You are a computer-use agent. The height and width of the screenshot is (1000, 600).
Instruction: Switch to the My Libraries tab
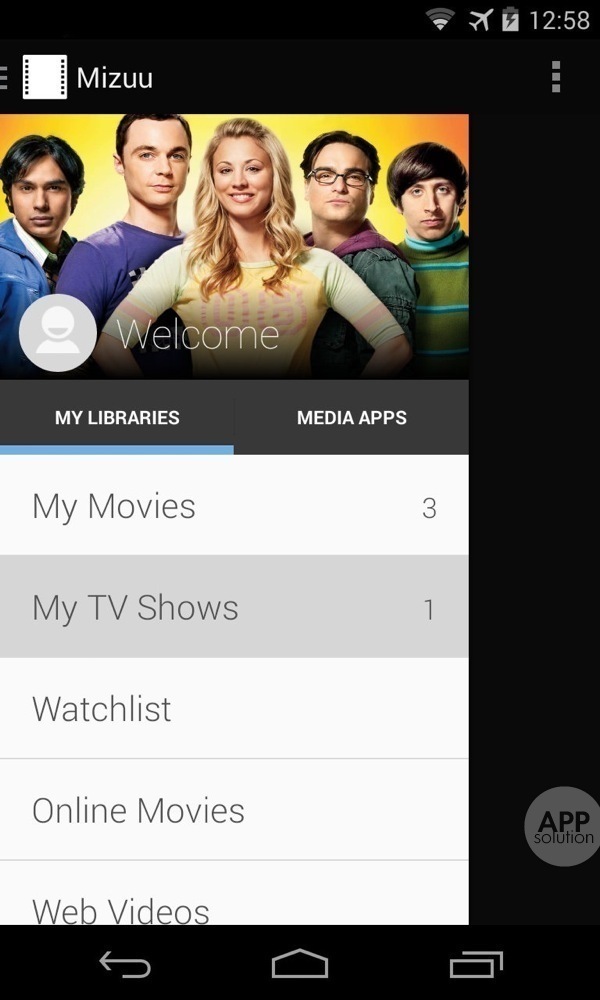(117, 418)
